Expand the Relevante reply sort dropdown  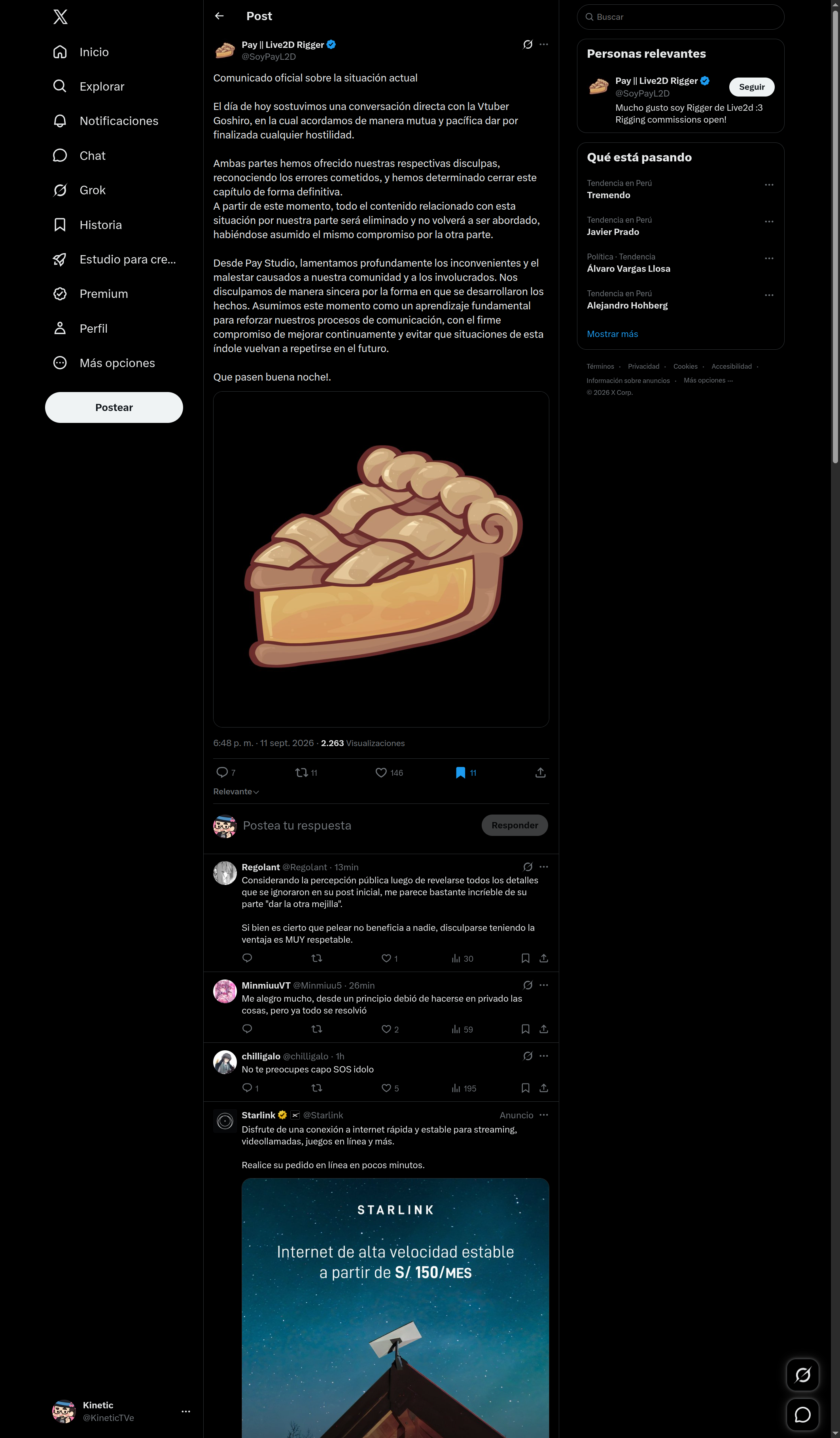pos(236,792)
